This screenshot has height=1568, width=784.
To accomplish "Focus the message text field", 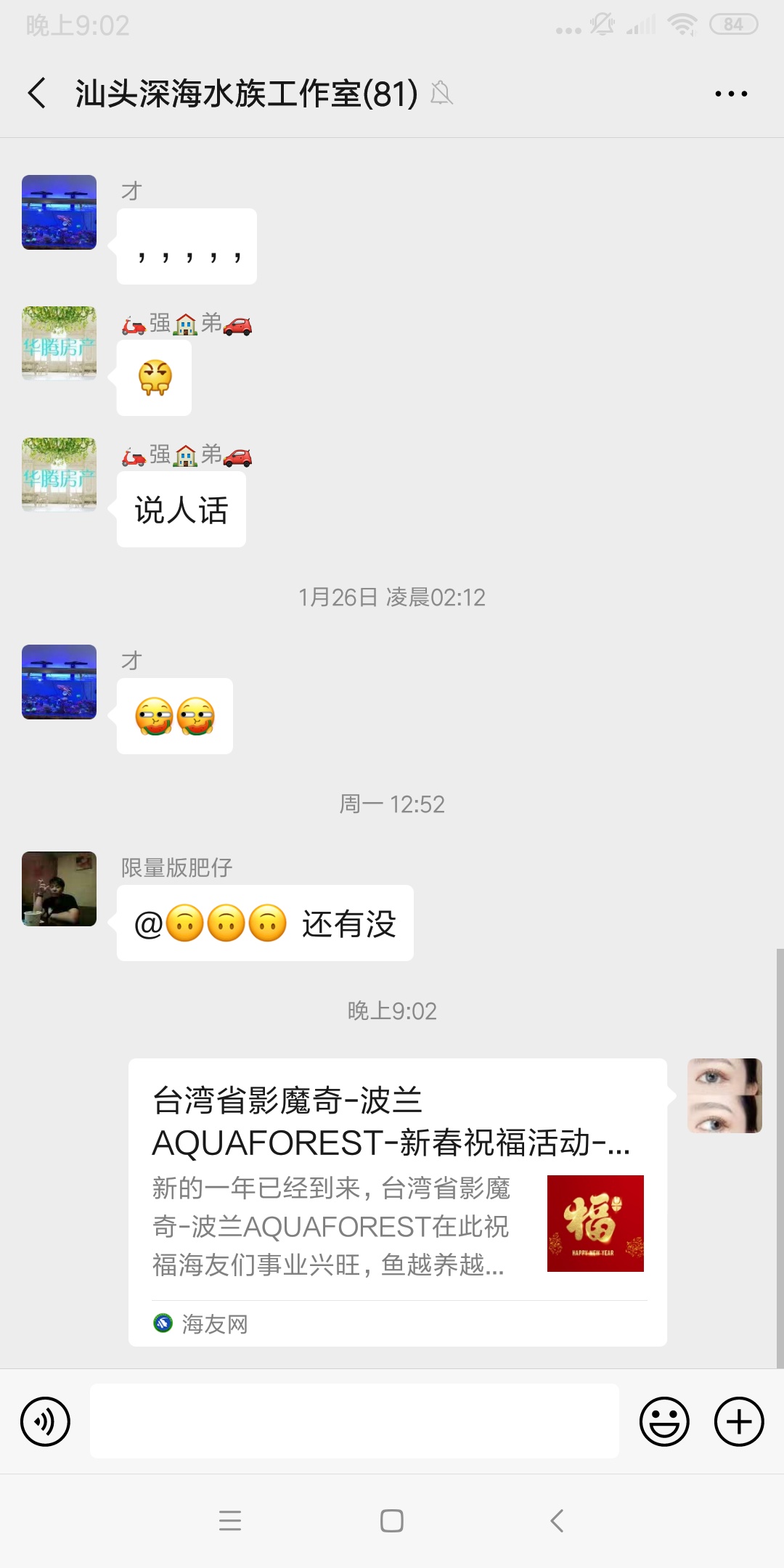I will (354, 1421).
